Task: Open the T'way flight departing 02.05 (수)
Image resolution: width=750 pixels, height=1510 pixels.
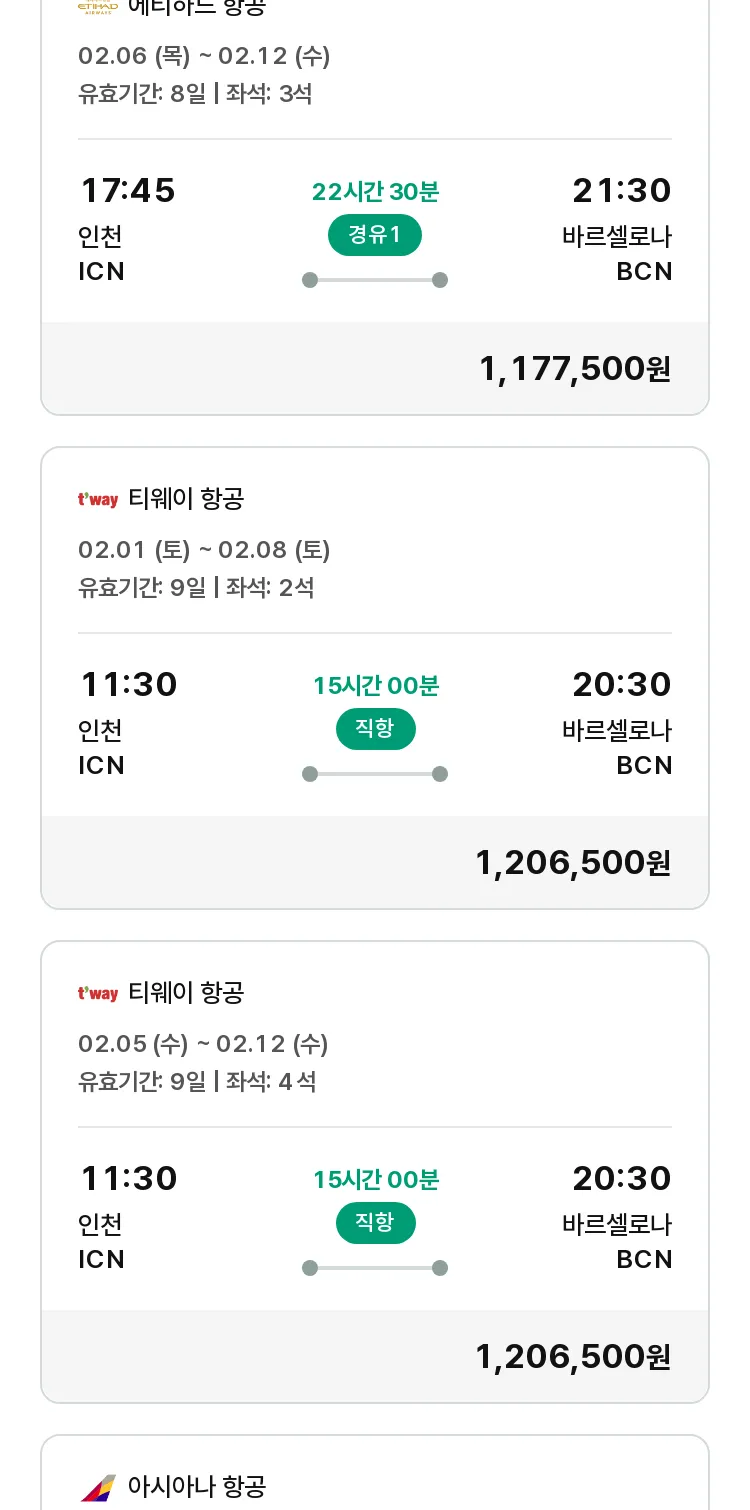Action: coord(375,1172)
